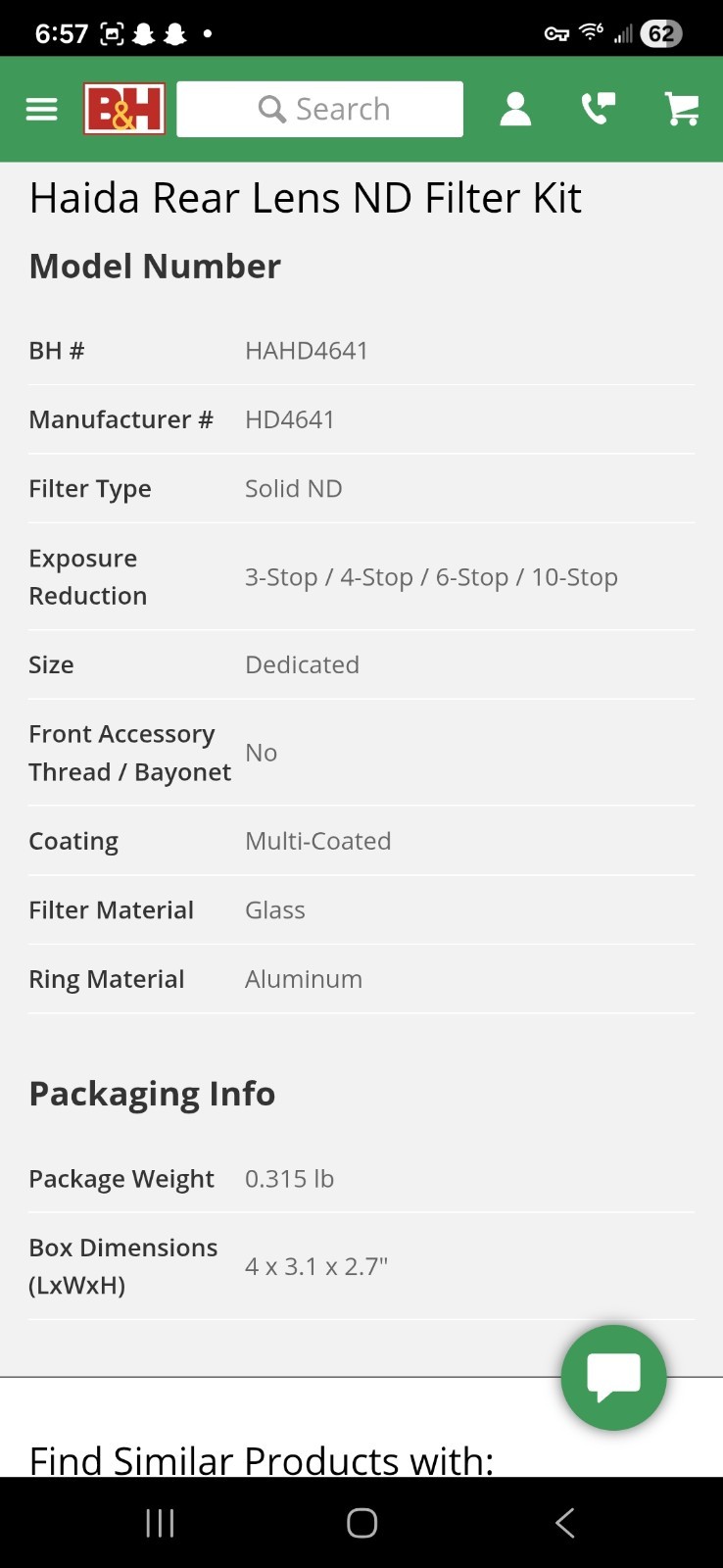The width and height of the screenshot is (723, 1568).
Task: Open the account profile icon
Action: pos(515,109)
